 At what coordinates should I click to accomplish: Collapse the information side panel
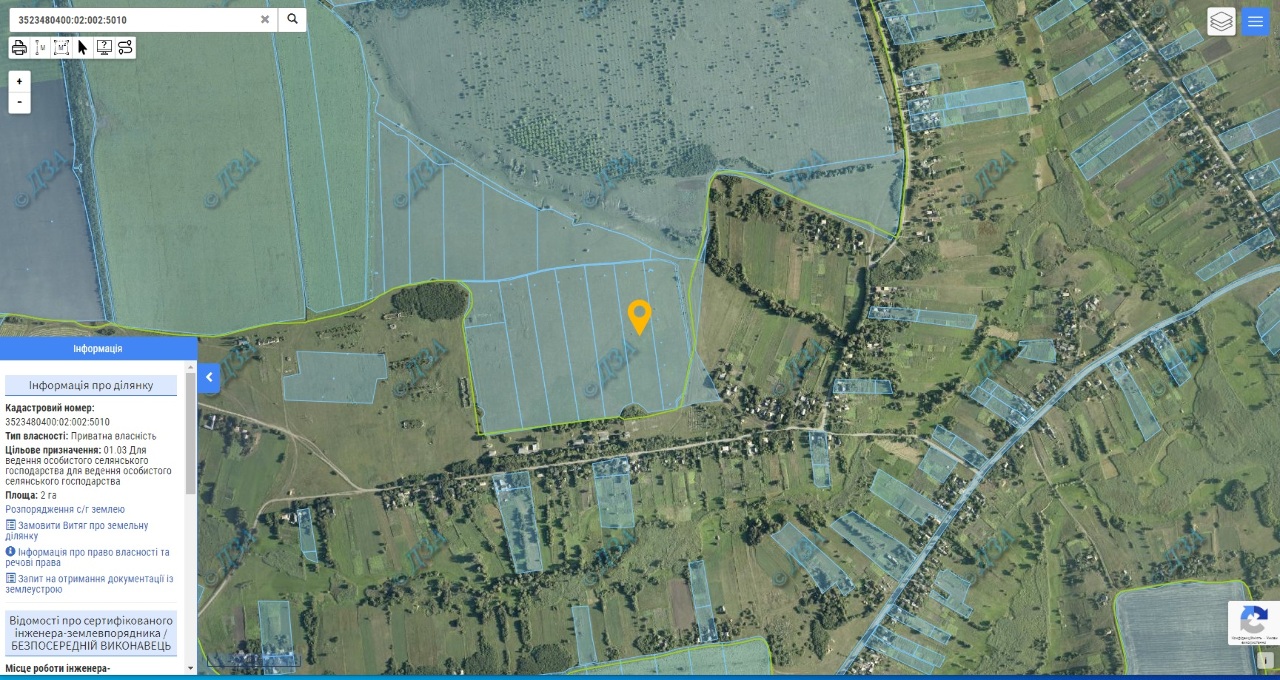(209, 377)
